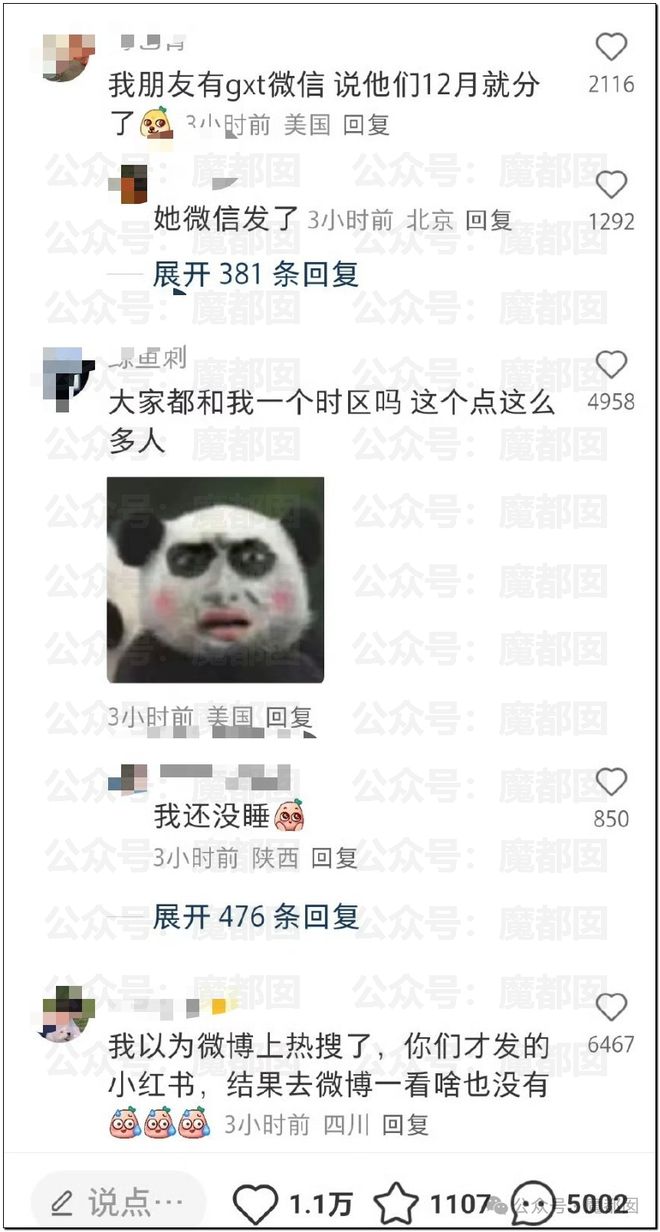The height and width of the screenshot is (1232, 660).
Task: Reply to the comment about 微博上热搜
Action: tap(404, 1124)
